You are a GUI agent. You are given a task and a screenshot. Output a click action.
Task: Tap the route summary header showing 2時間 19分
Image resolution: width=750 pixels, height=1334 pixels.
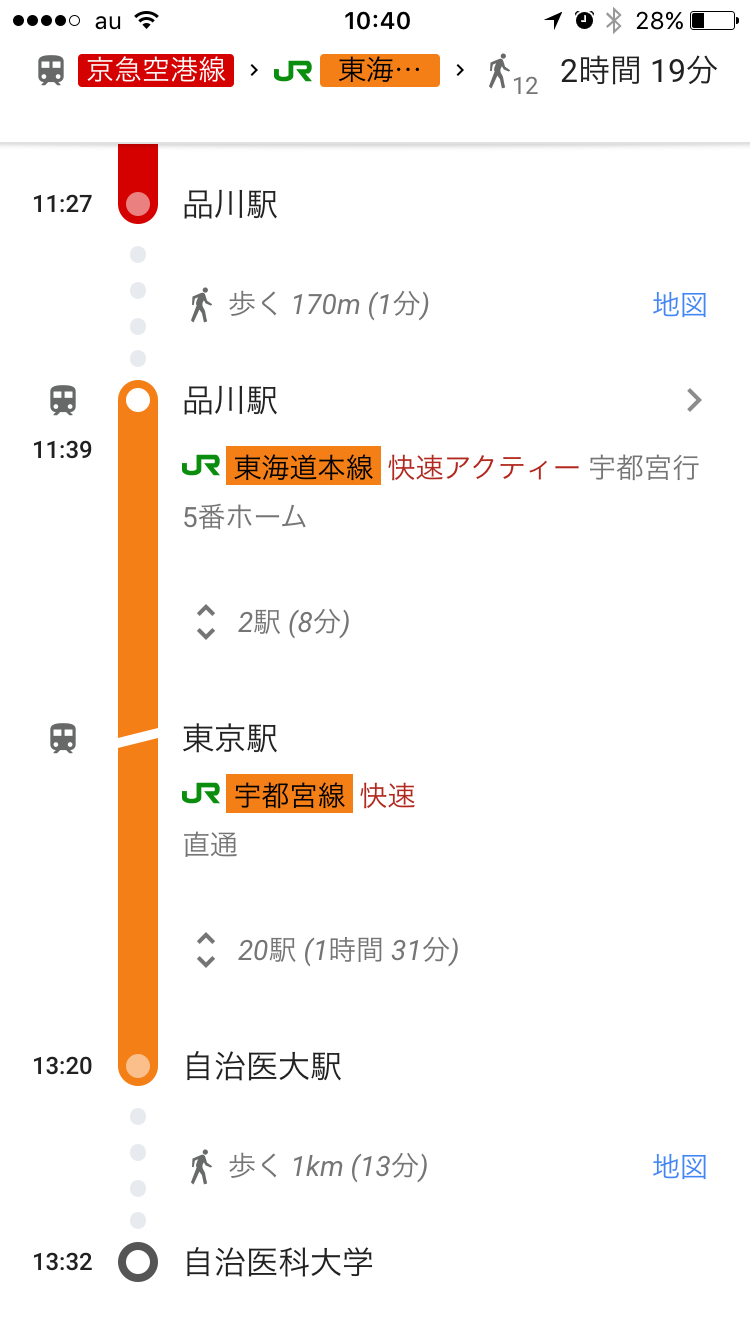point(375,72)
